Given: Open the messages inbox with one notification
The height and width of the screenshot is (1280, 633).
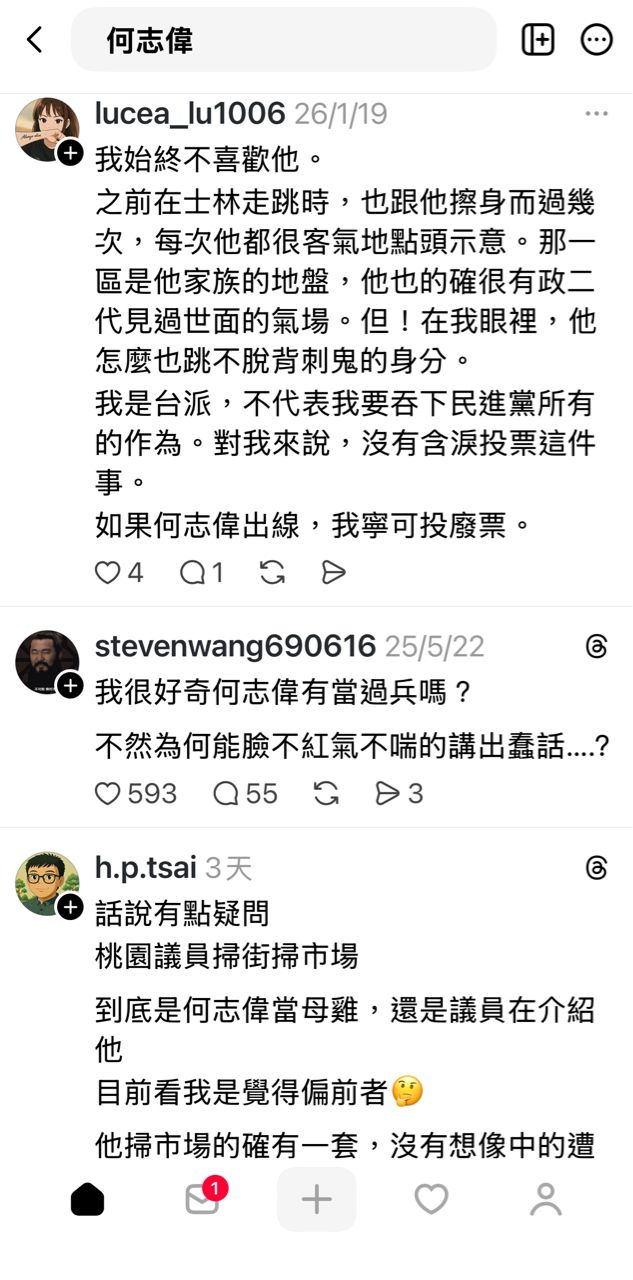Looking at the screenshot, I should point(203,1199).
